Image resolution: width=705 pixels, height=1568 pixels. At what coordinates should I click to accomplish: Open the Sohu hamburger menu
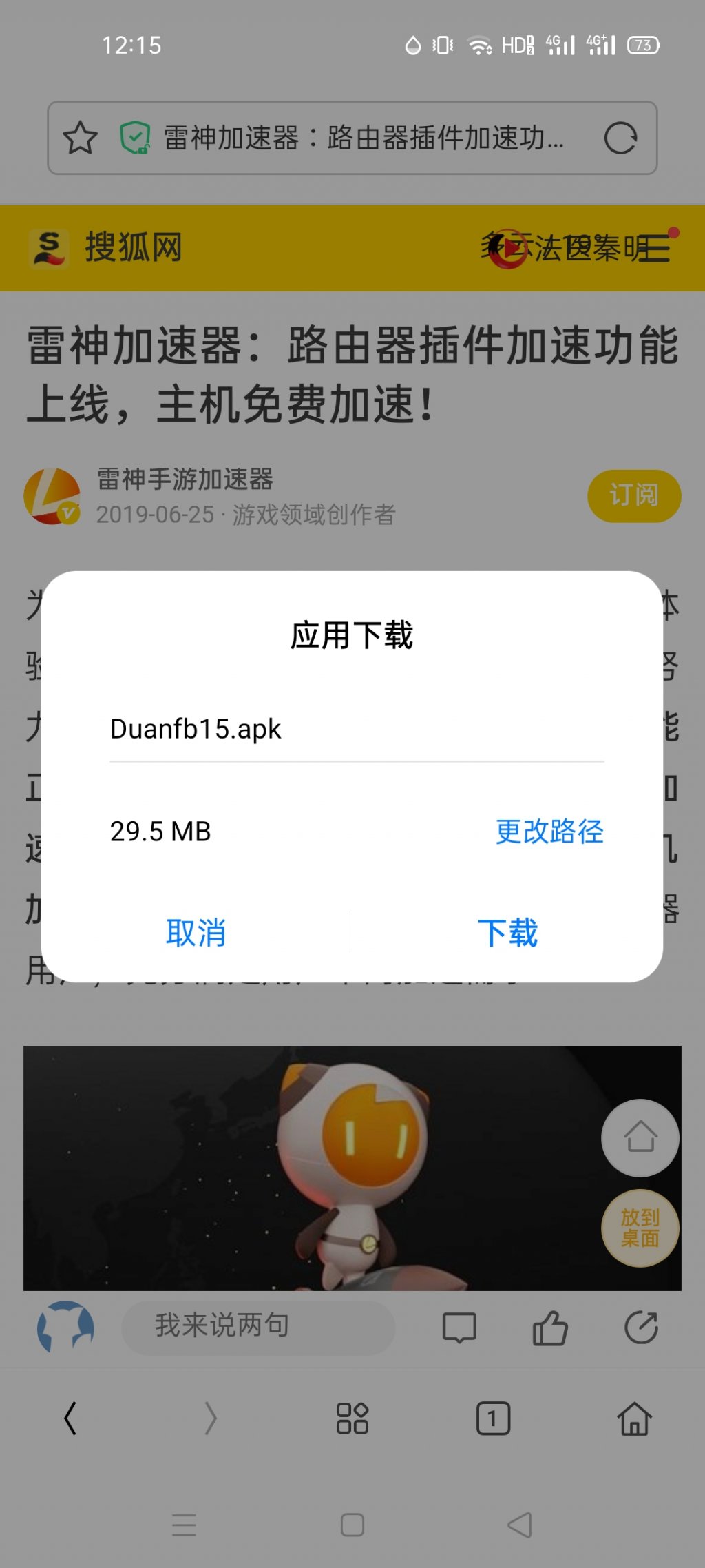tap(654, 248)
